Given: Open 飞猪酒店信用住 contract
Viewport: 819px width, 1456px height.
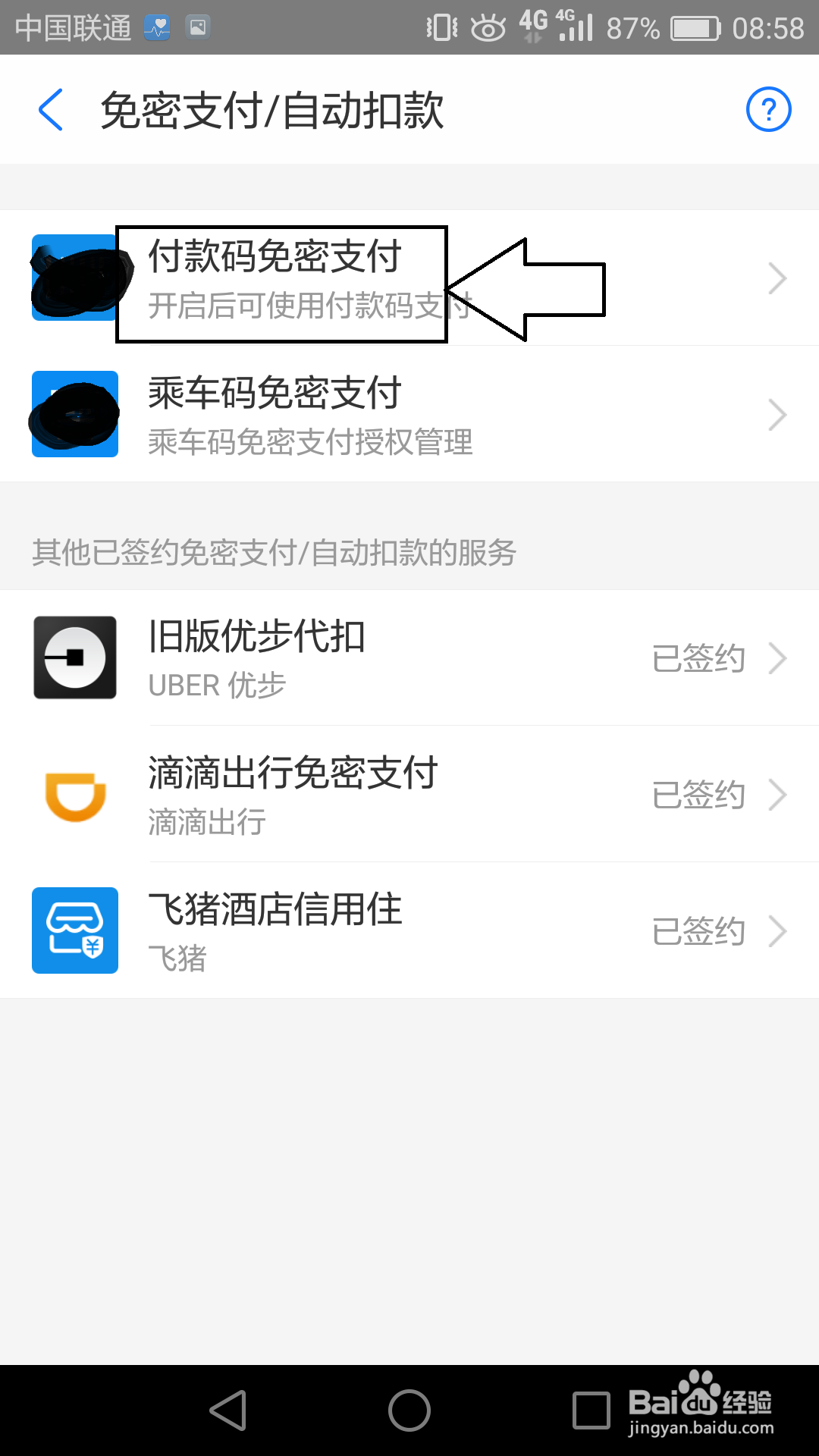Looking at the screenshot, I should click(409, 930).
